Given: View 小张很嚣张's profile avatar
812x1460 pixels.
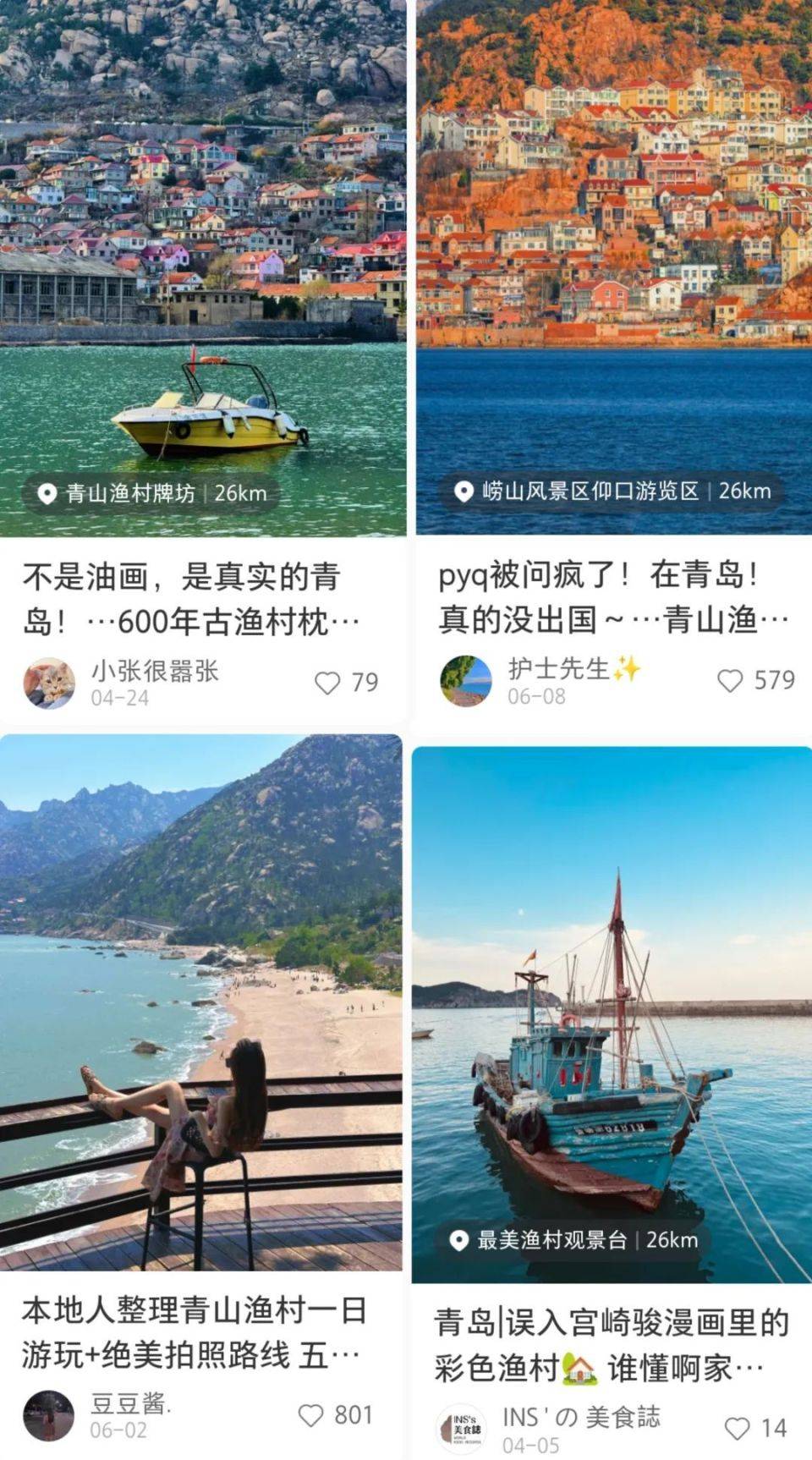Looking at the screenshot, I should click(x=49, y=683).
